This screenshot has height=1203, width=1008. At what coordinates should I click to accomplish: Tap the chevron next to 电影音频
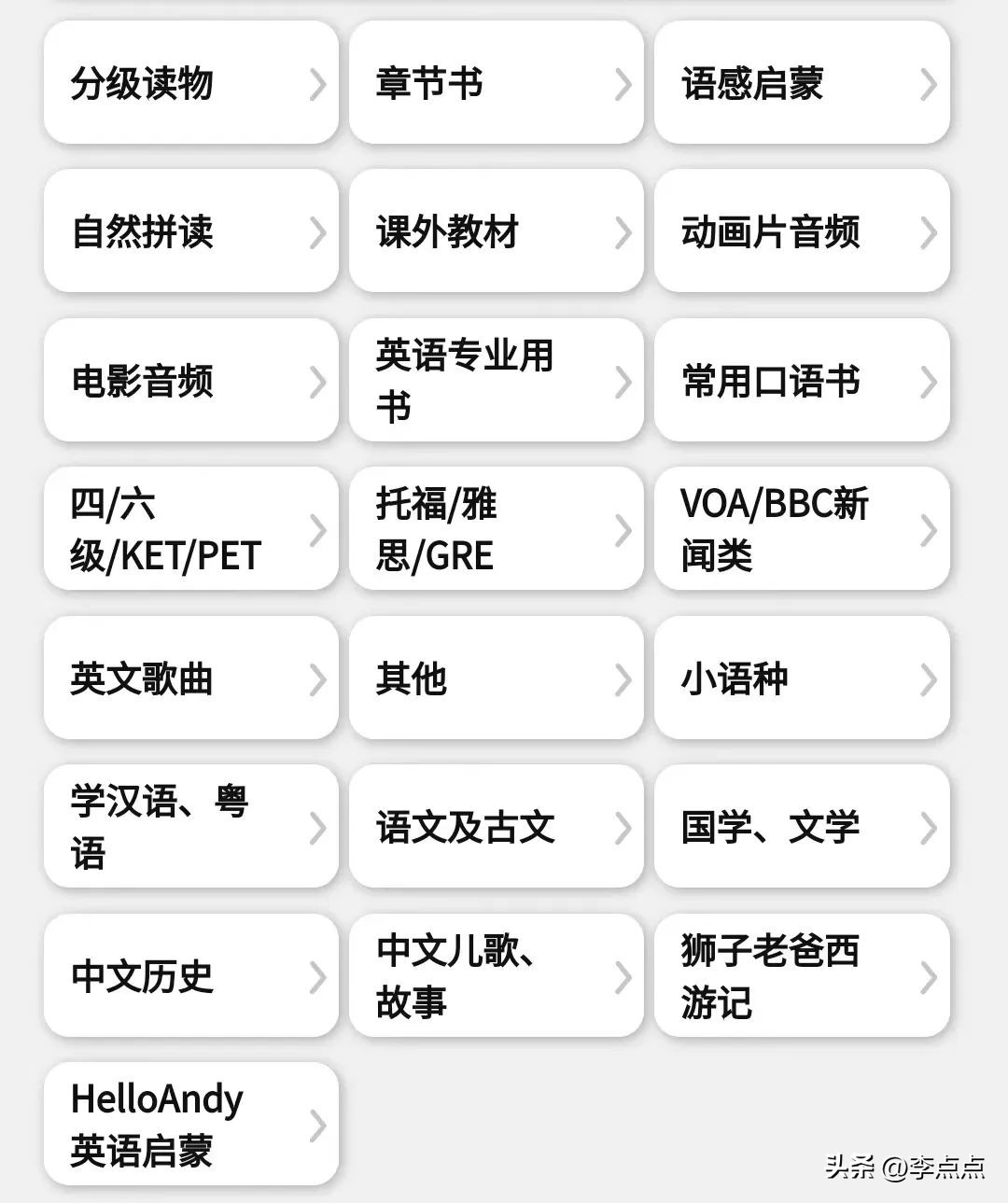coord(315,380)
